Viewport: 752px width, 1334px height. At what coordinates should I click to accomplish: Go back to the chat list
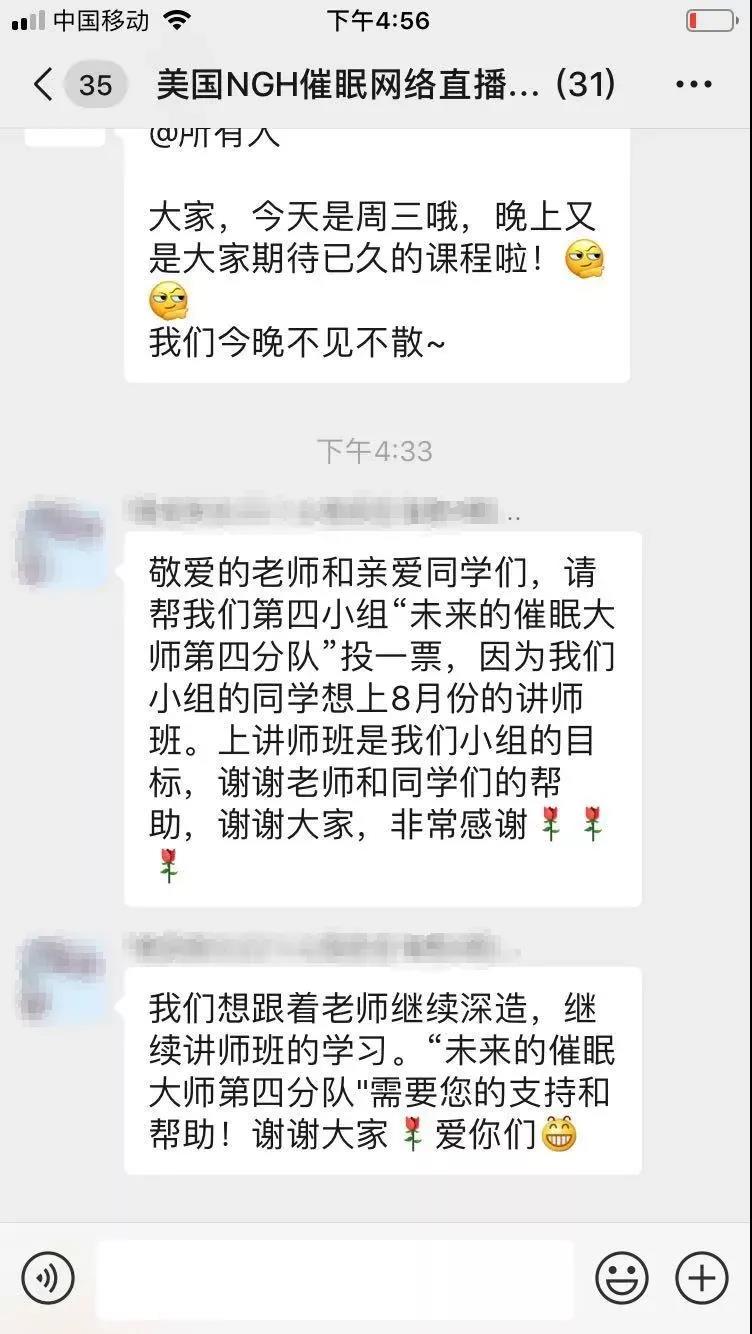click(44, 85)
